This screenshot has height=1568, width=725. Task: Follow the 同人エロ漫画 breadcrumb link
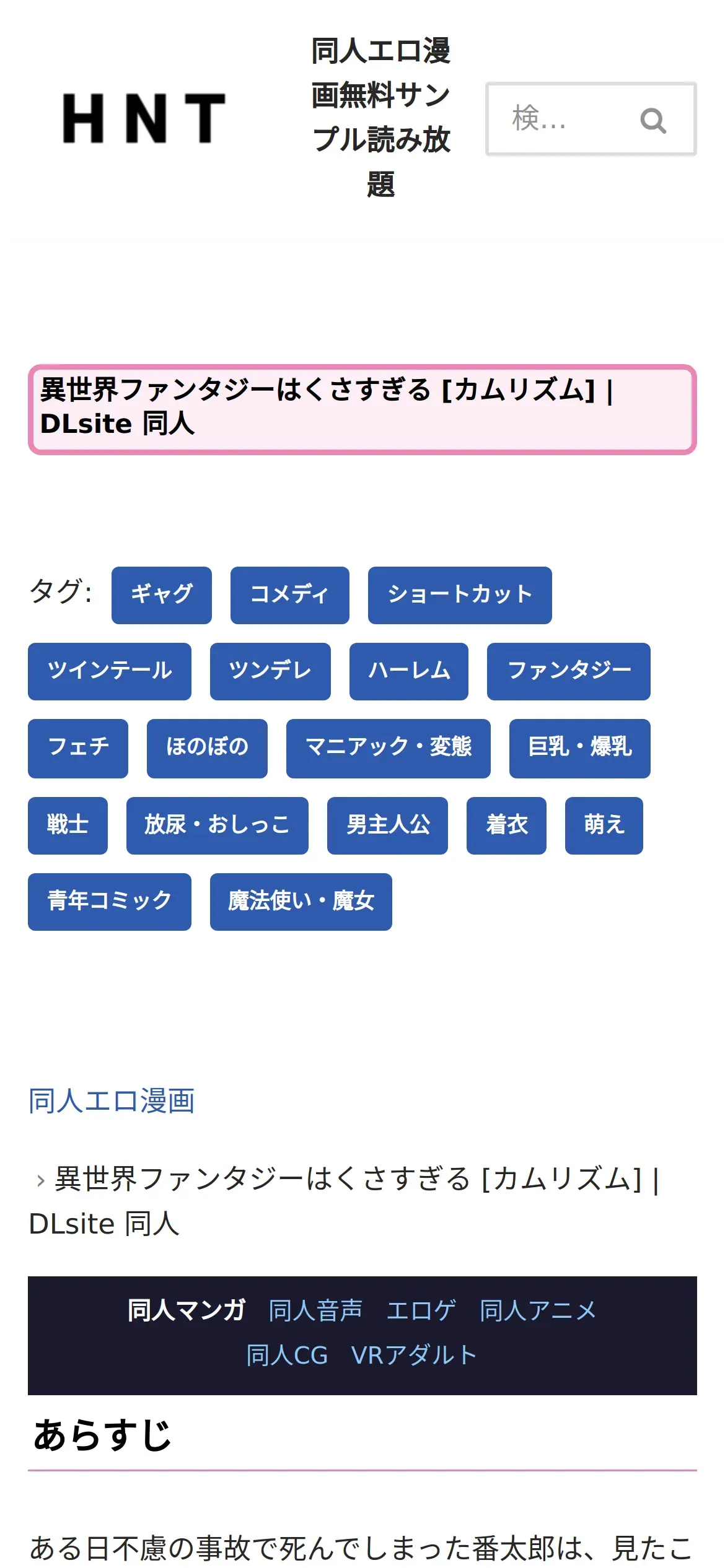click(112, 1101)
